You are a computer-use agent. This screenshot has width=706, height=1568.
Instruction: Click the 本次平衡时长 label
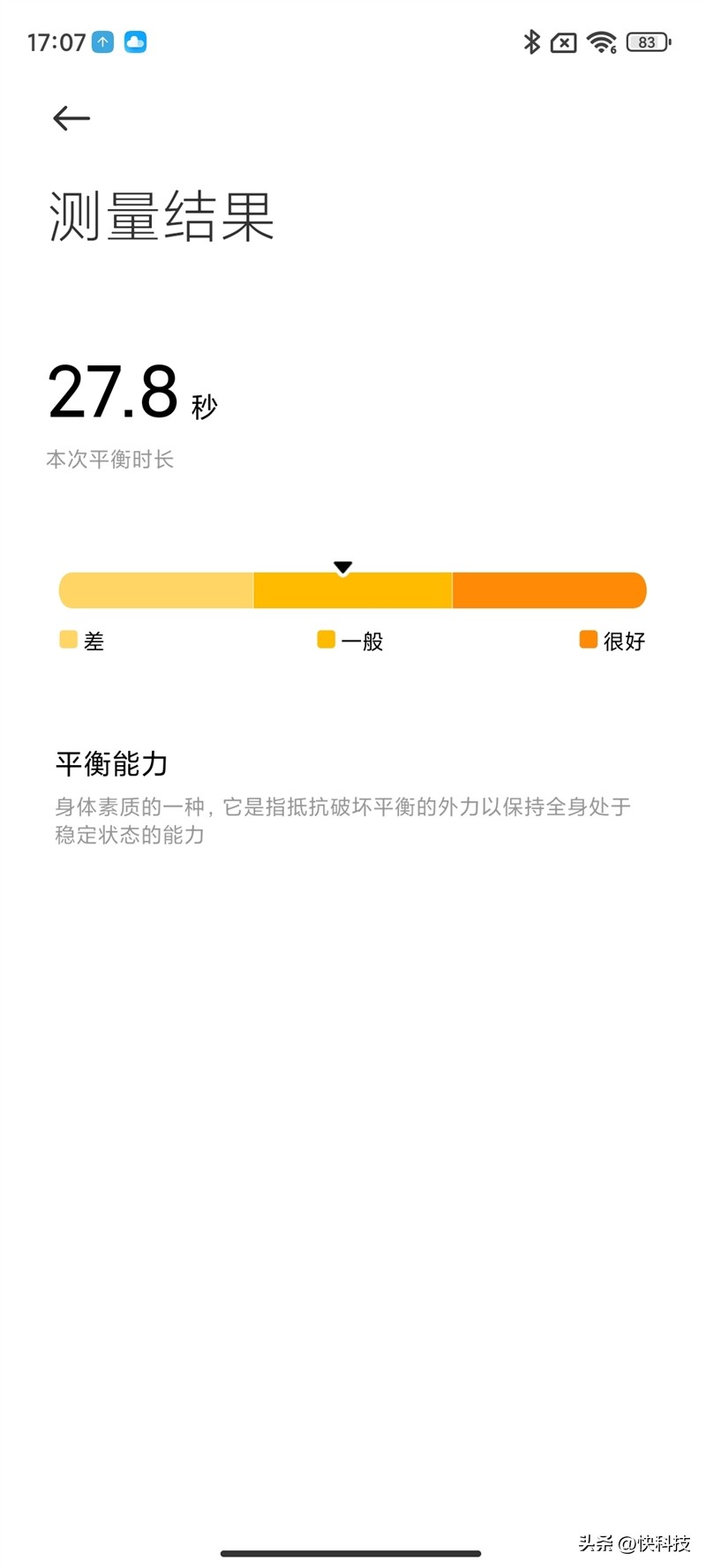tap(109, 460)
